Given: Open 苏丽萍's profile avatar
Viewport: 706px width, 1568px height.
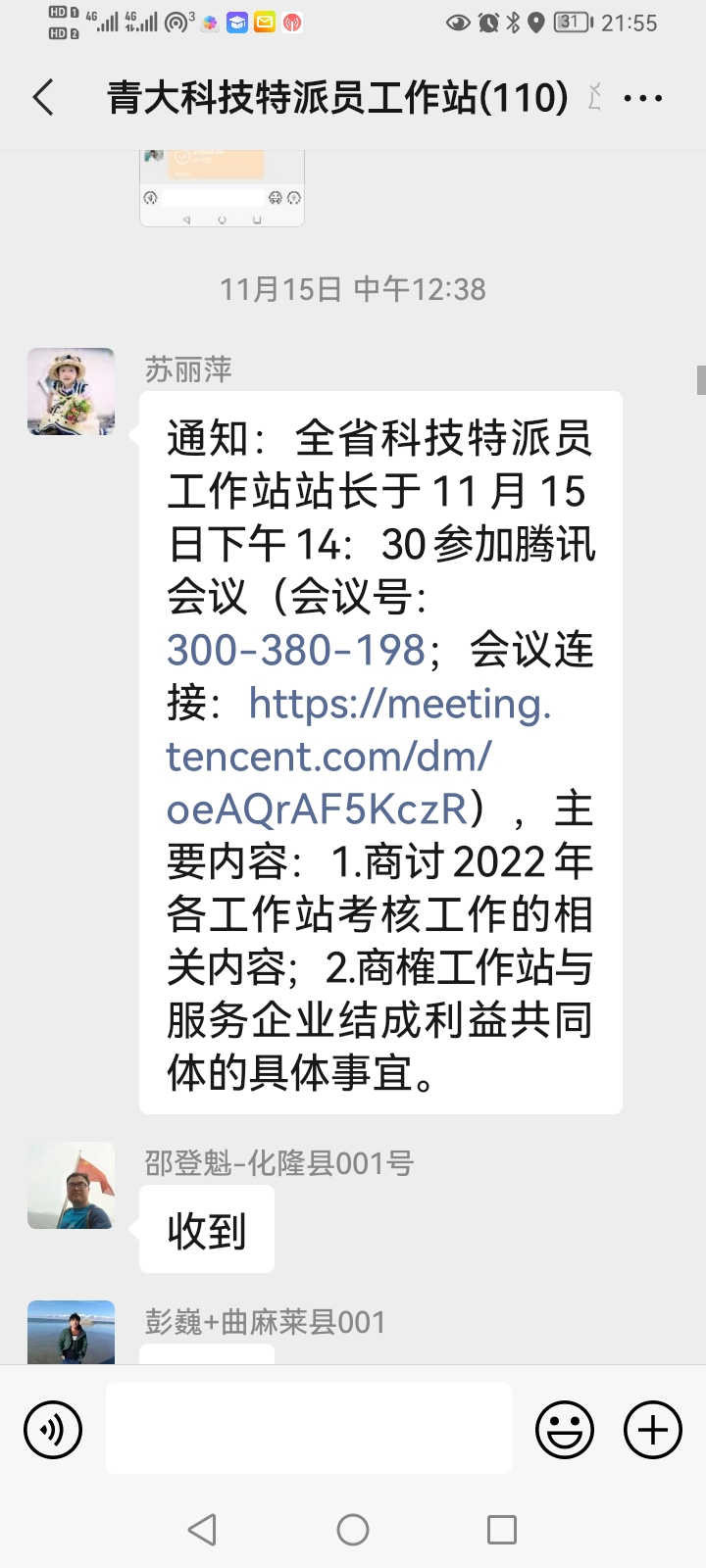Looking at the screenshot, I should tap(71, 391).
